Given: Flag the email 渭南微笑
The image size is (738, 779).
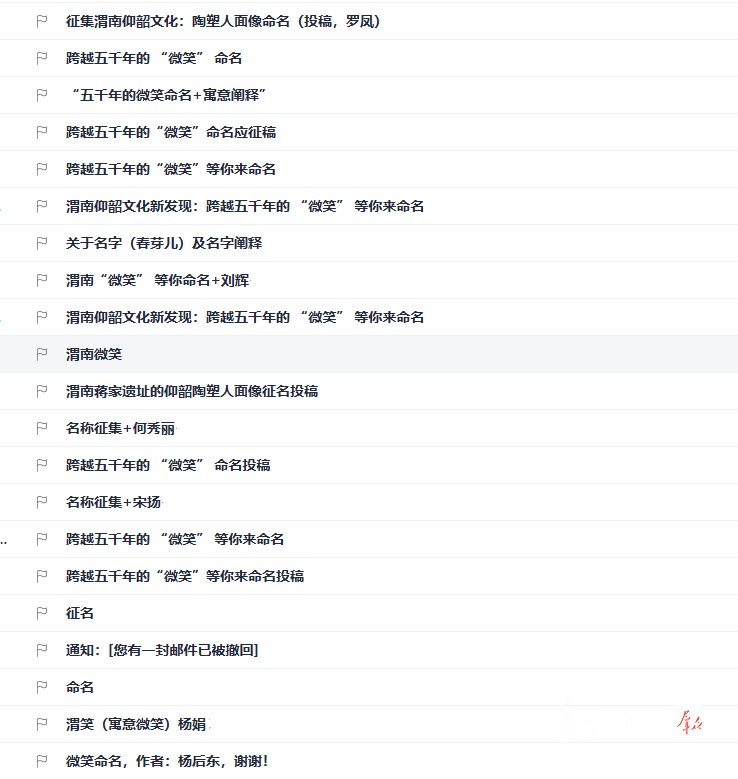Looking at the screenshot, I should point(42,354).
